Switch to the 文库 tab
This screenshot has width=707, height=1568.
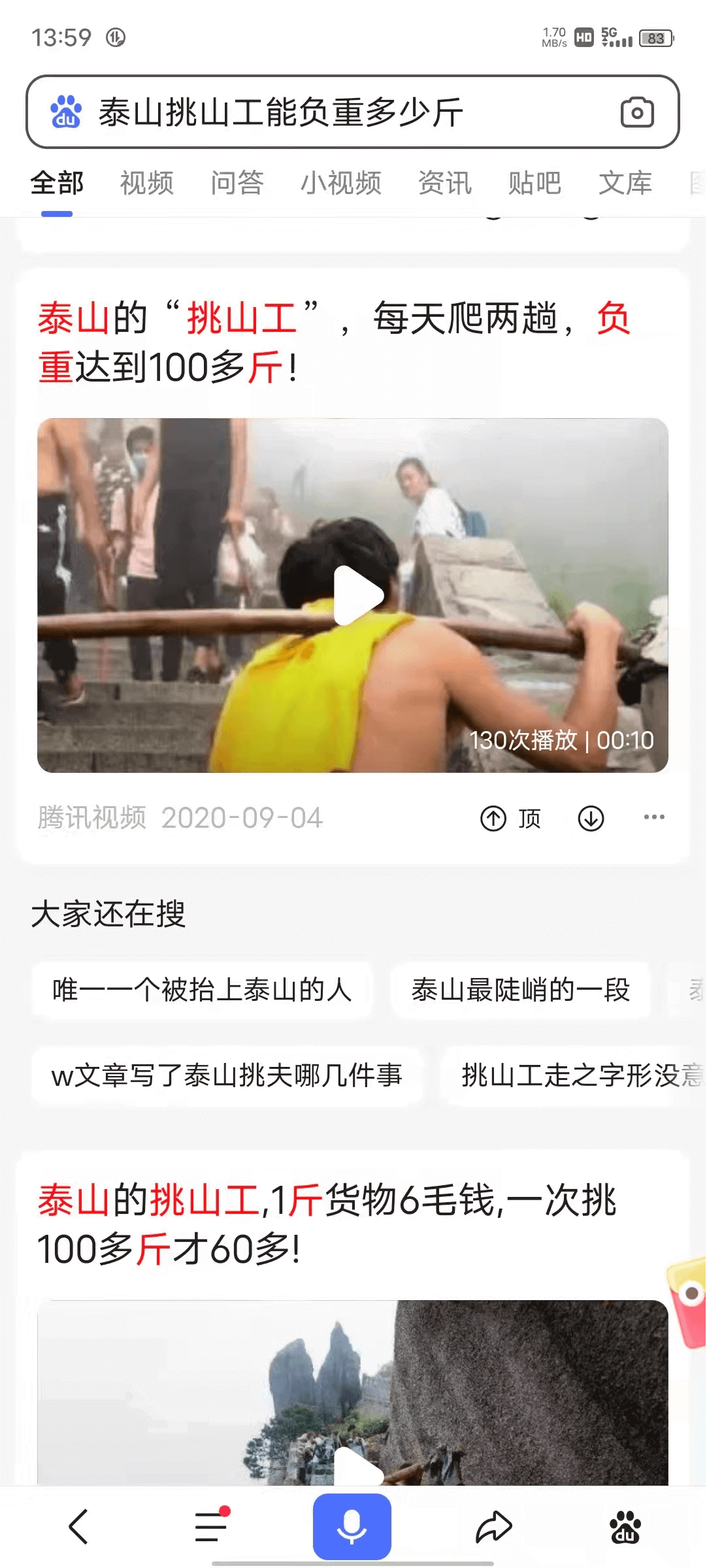(x=625, y=183)
